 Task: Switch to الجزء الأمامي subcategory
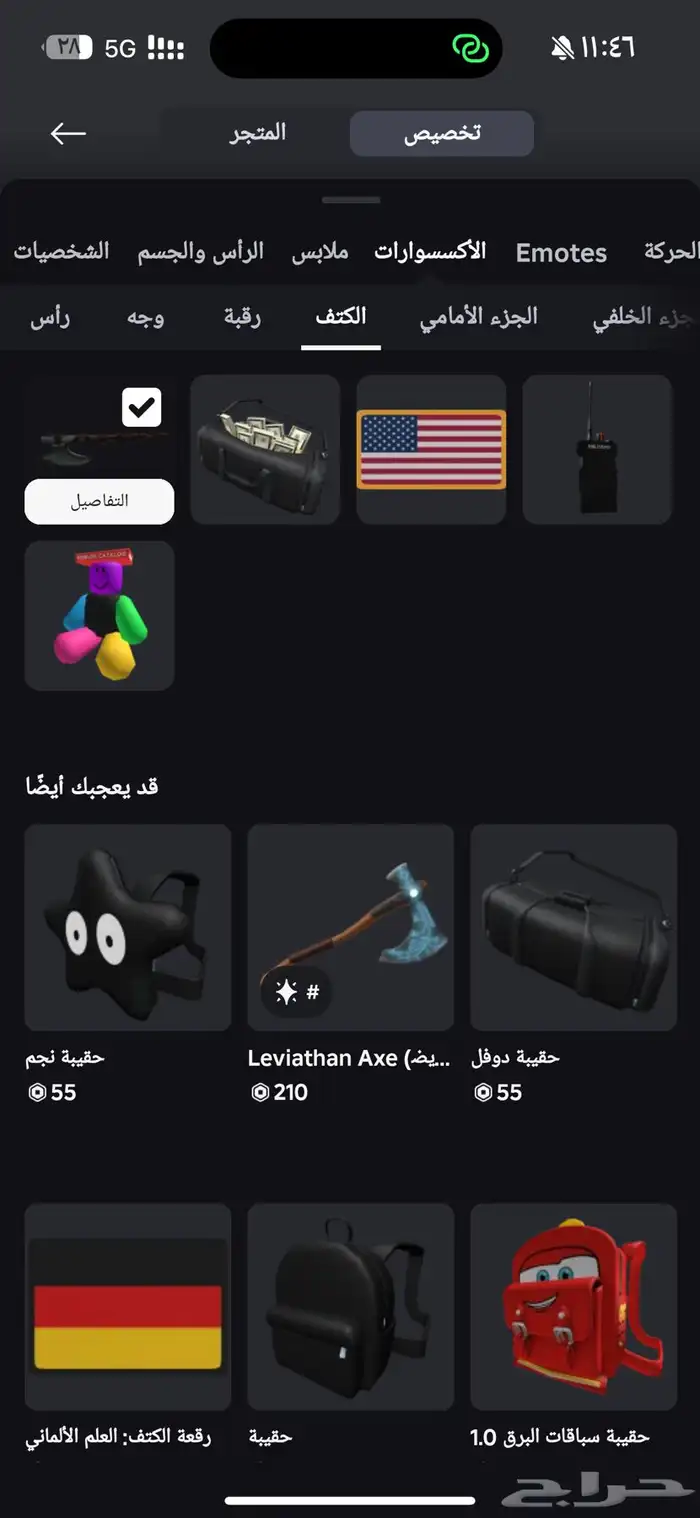pos(478,317)
